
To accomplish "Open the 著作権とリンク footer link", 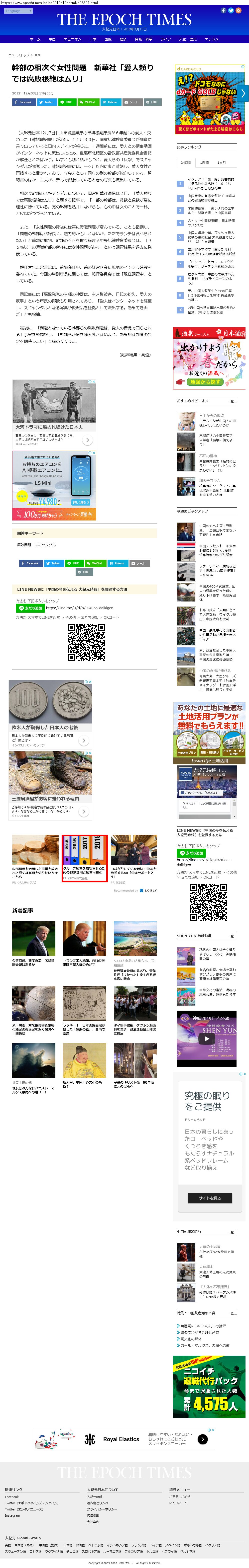I will (97, 1503).
